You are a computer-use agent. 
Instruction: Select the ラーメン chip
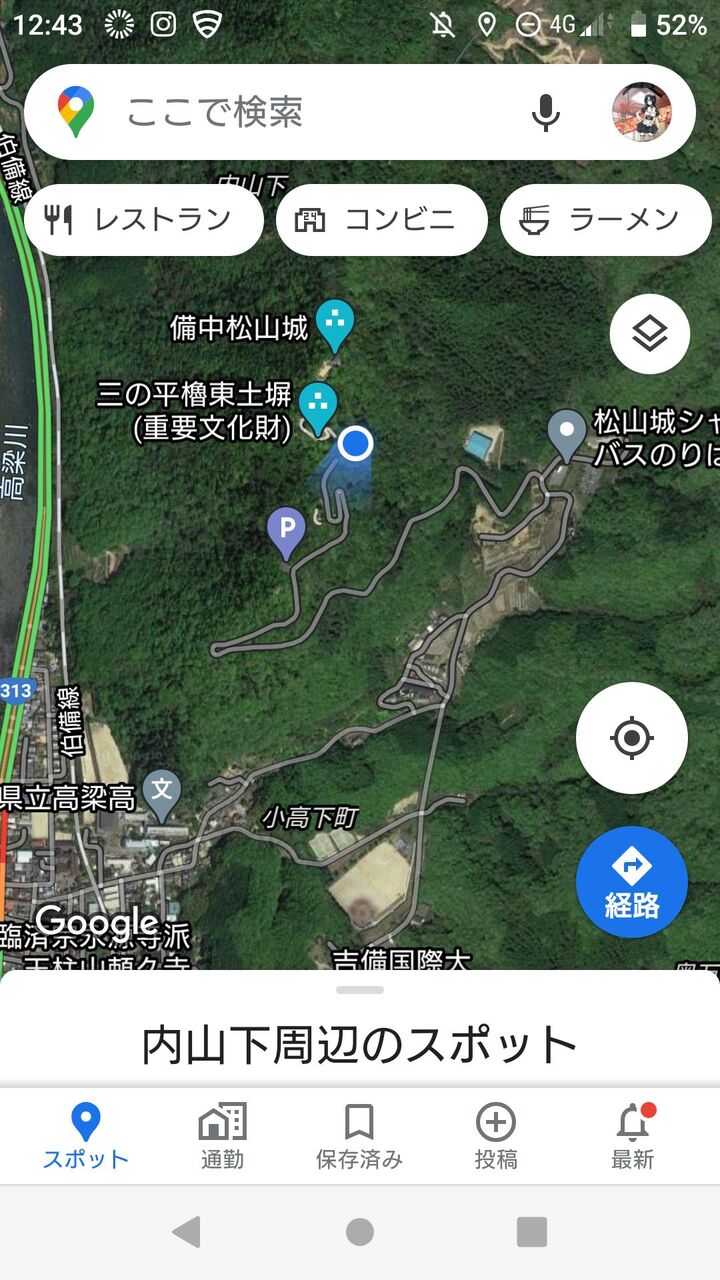[606, 219]
